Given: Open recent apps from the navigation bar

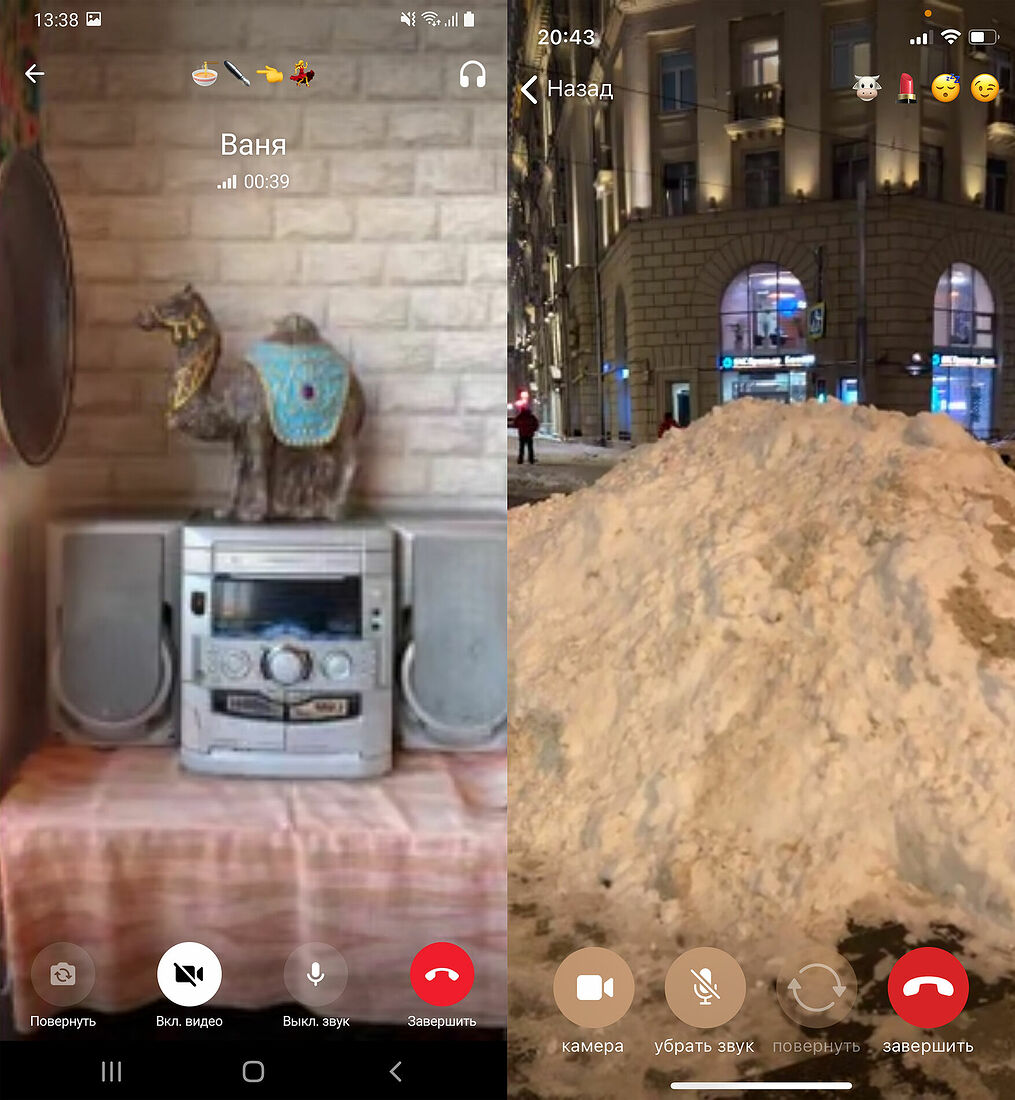Looking at the screenshot, I should pos(112,1072).
